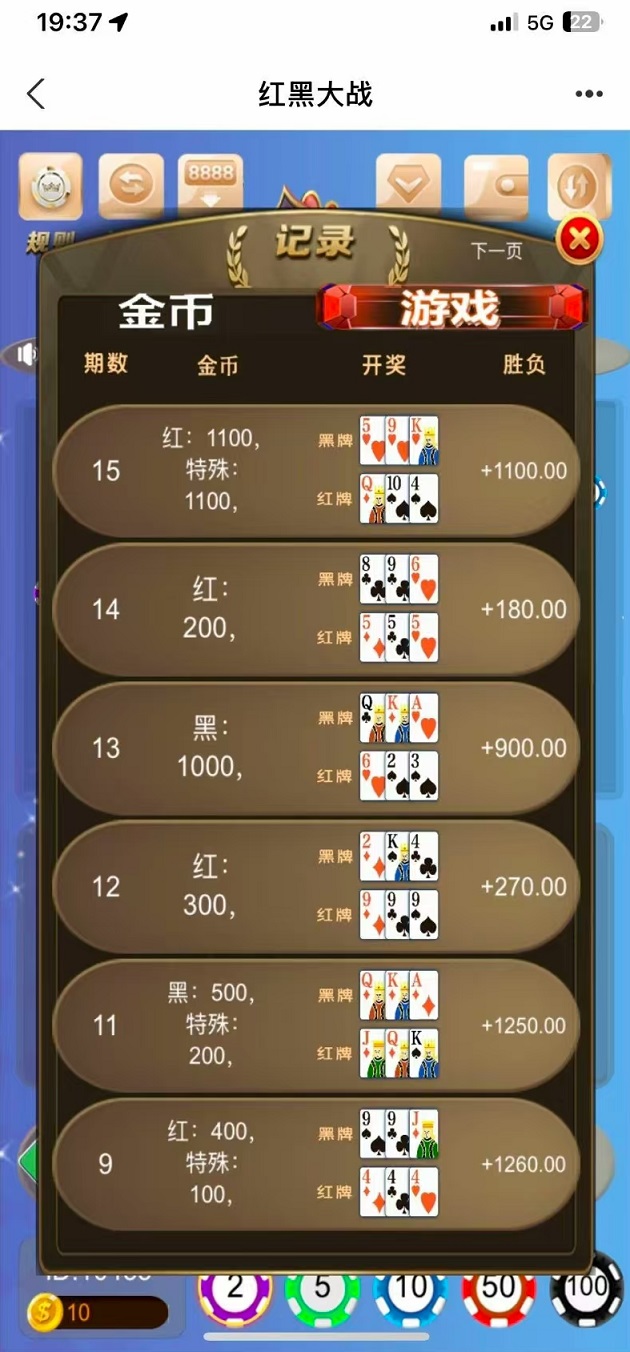
Task: Switch to the 游戏 tab
Action: point(450,308)
